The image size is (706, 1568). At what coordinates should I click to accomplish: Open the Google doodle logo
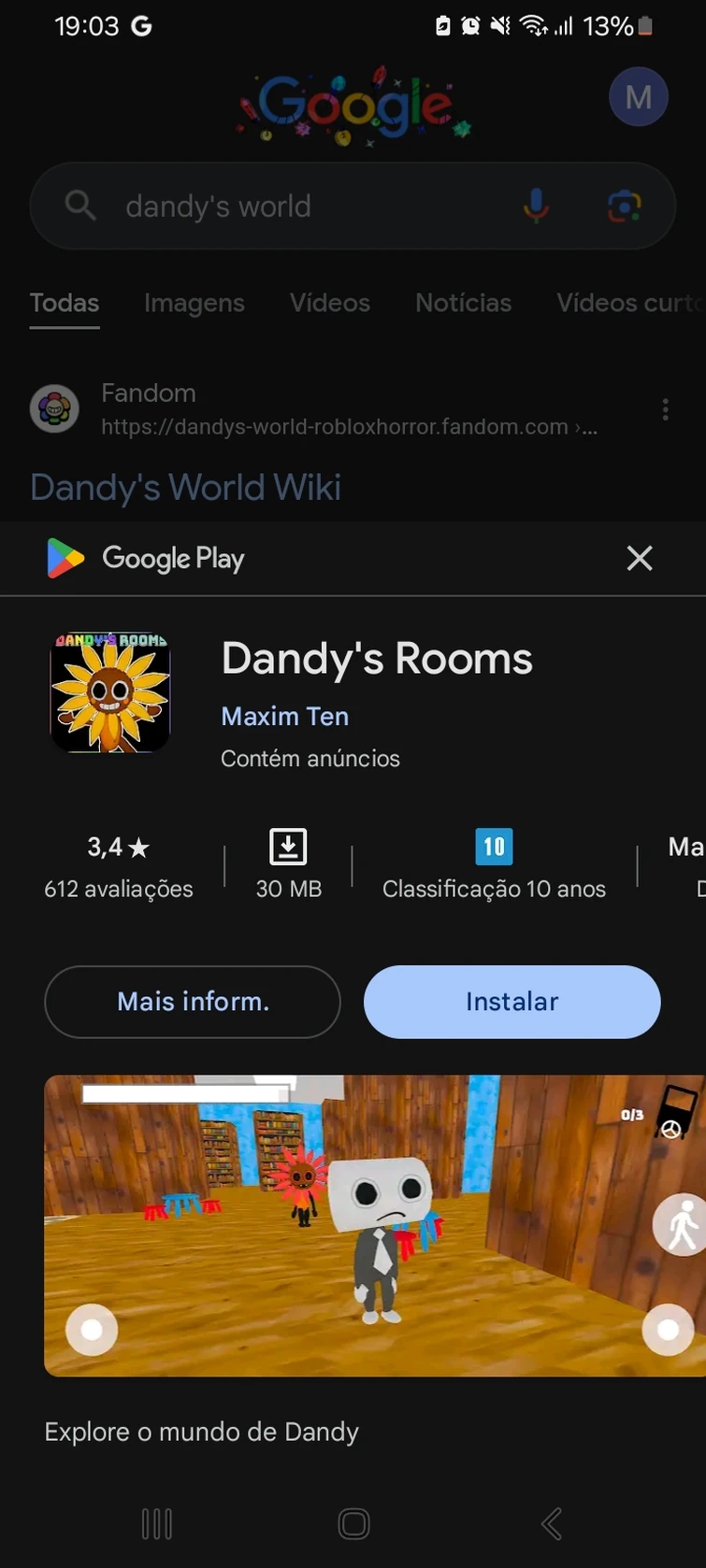(x=353, y=105)
